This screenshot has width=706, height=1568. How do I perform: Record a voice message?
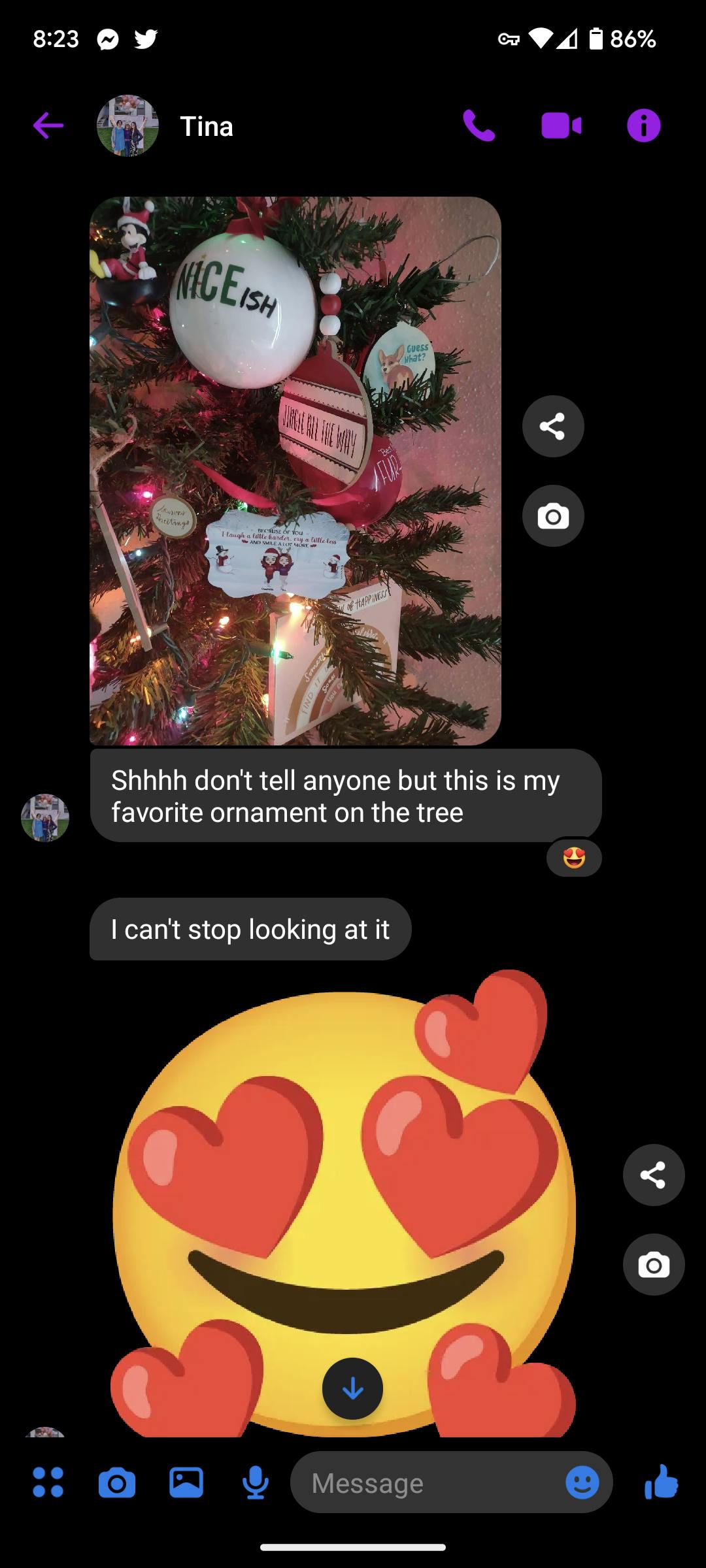tap(256, 1482)
